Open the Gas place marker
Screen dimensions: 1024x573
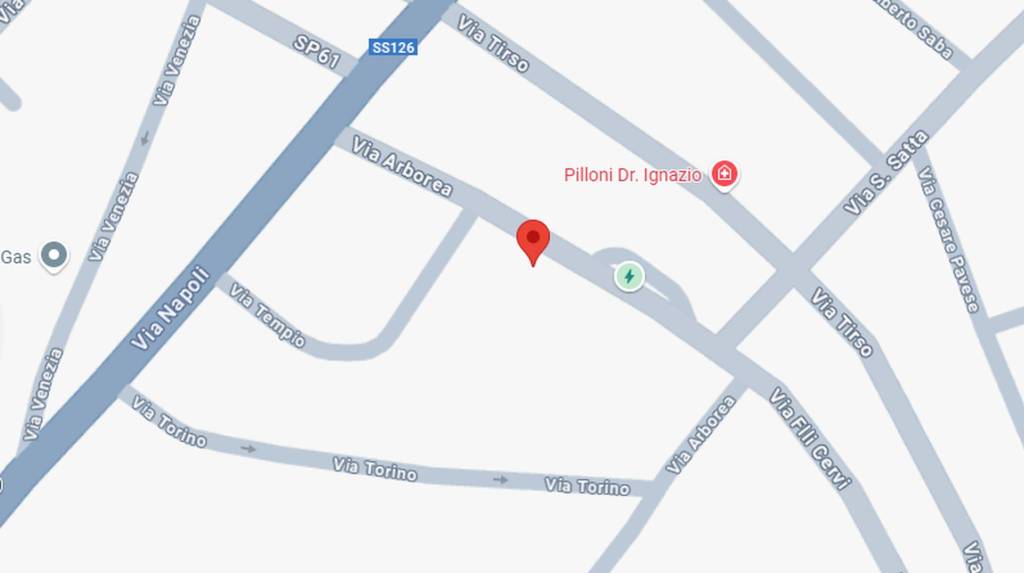pyautogui.click(x=53, y=256)
